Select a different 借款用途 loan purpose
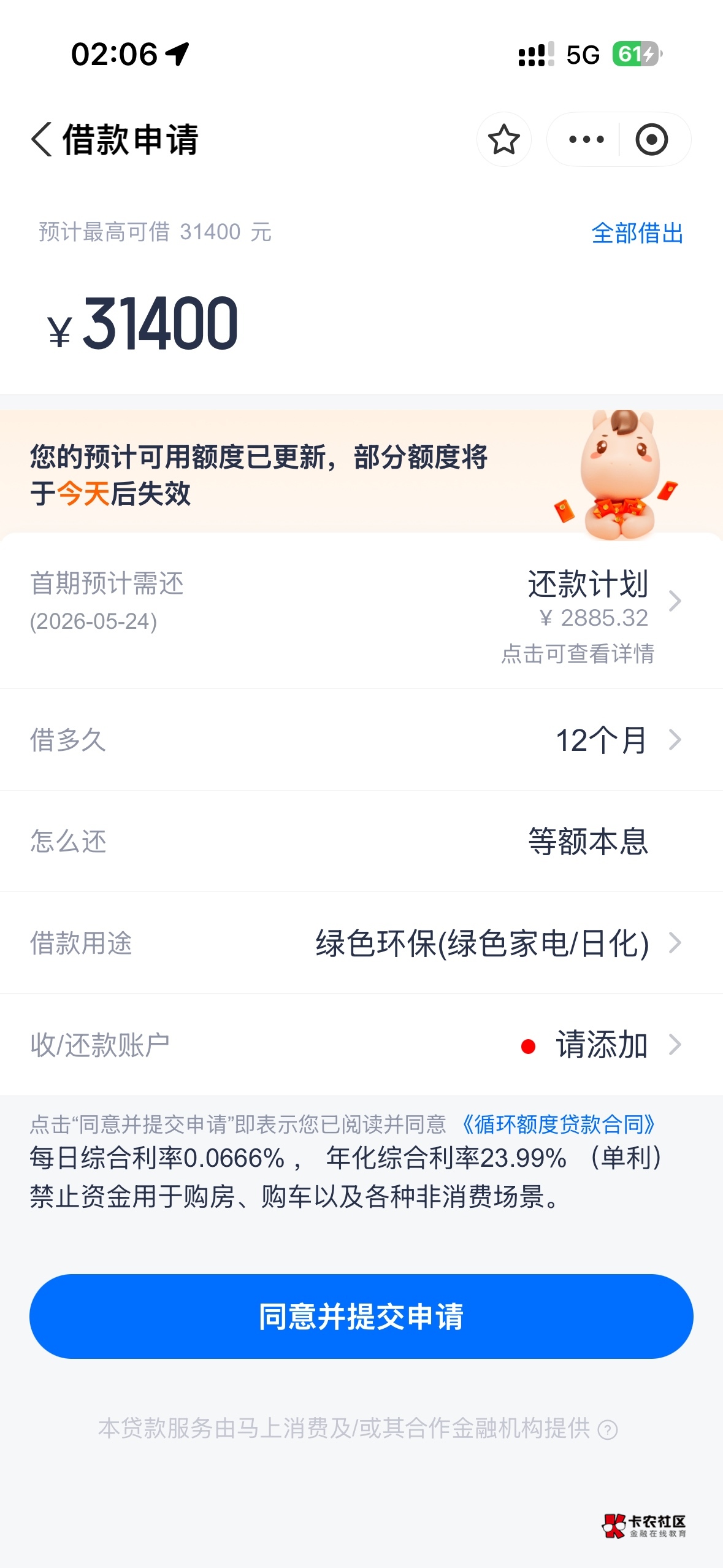The image size is (723, 1568). pyautogui.click(x=497, y=943)
